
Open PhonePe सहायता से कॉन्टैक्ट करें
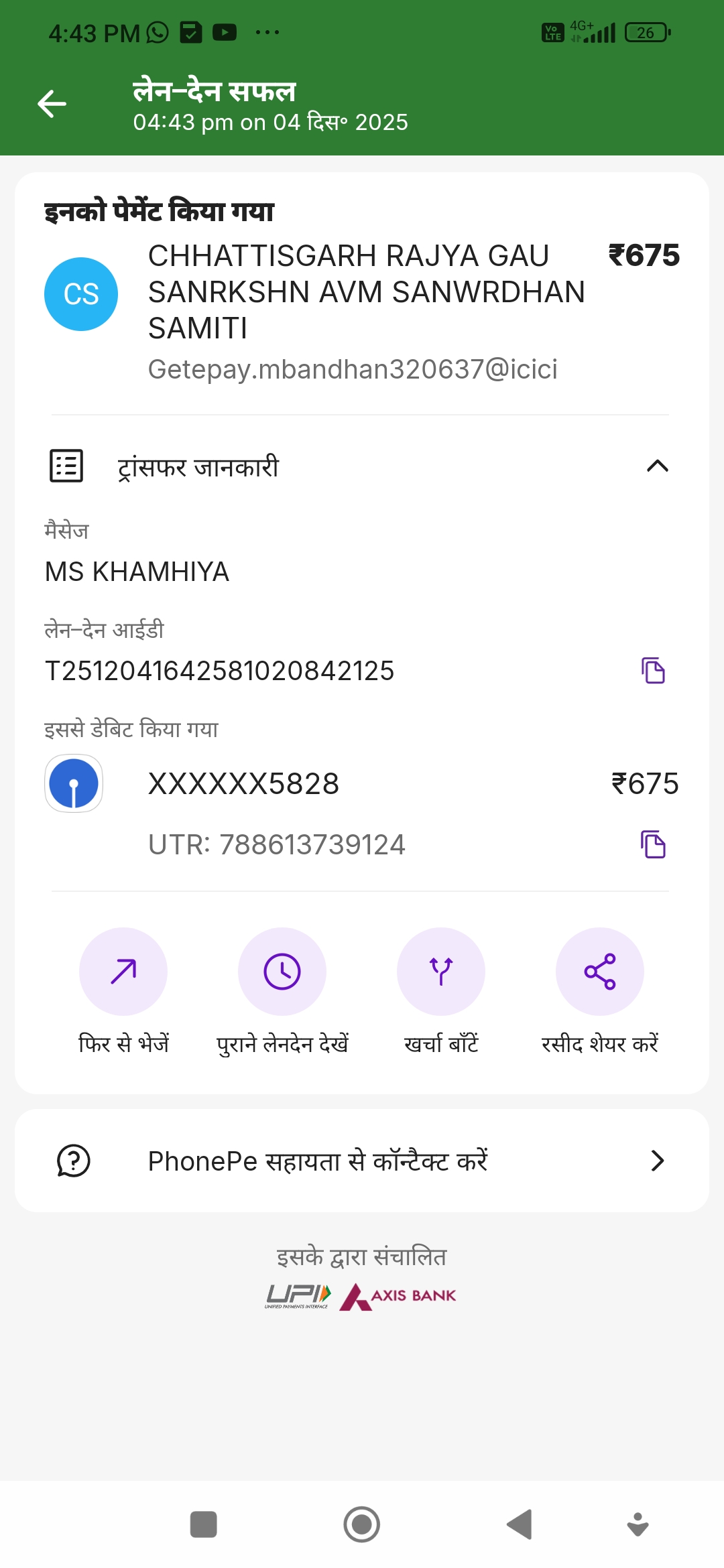[x=362, y=1161]
